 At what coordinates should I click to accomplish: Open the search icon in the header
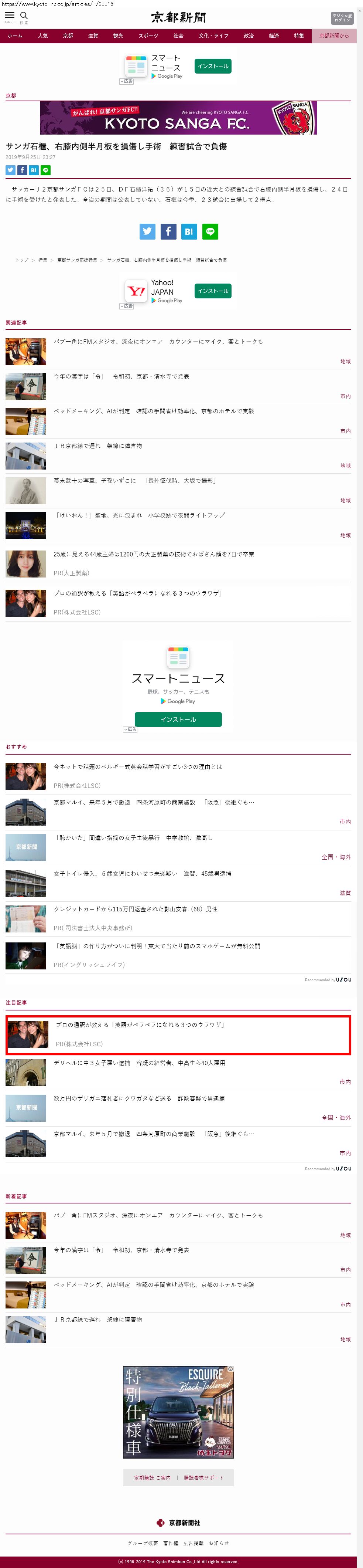click(24, 16)
